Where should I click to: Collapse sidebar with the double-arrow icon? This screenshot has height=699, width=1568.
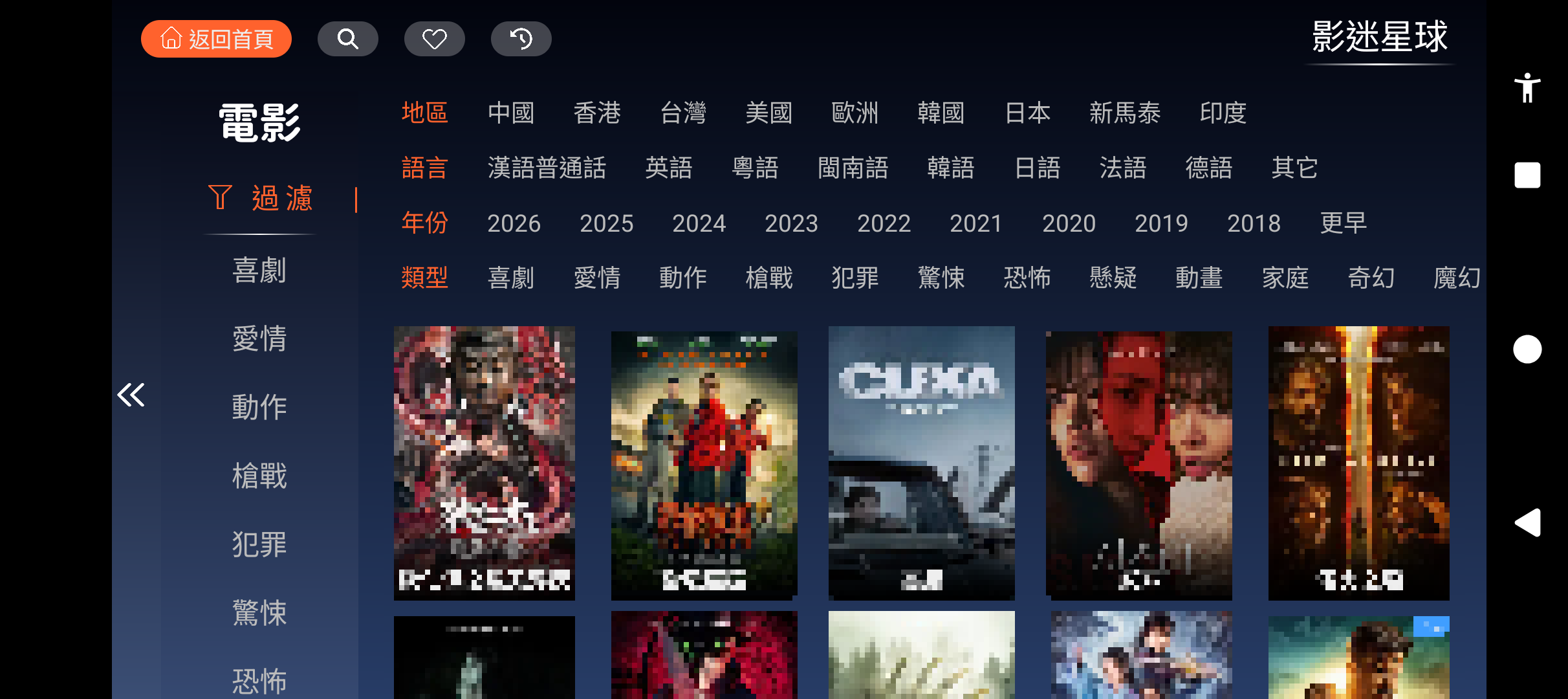[131, 395]
